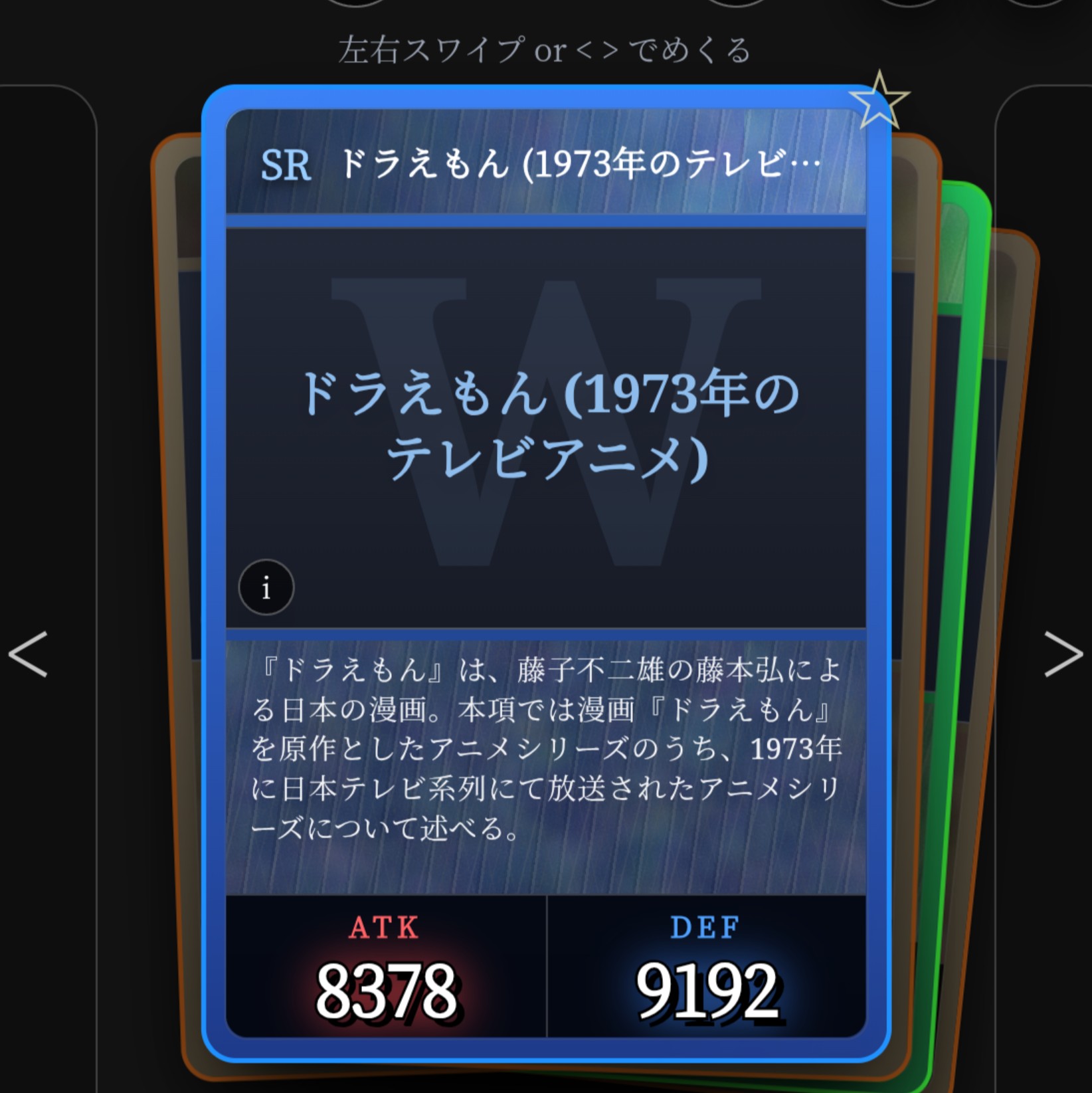
Task: Go to the previous card with left arrow
Action: (x=28, y=654)
